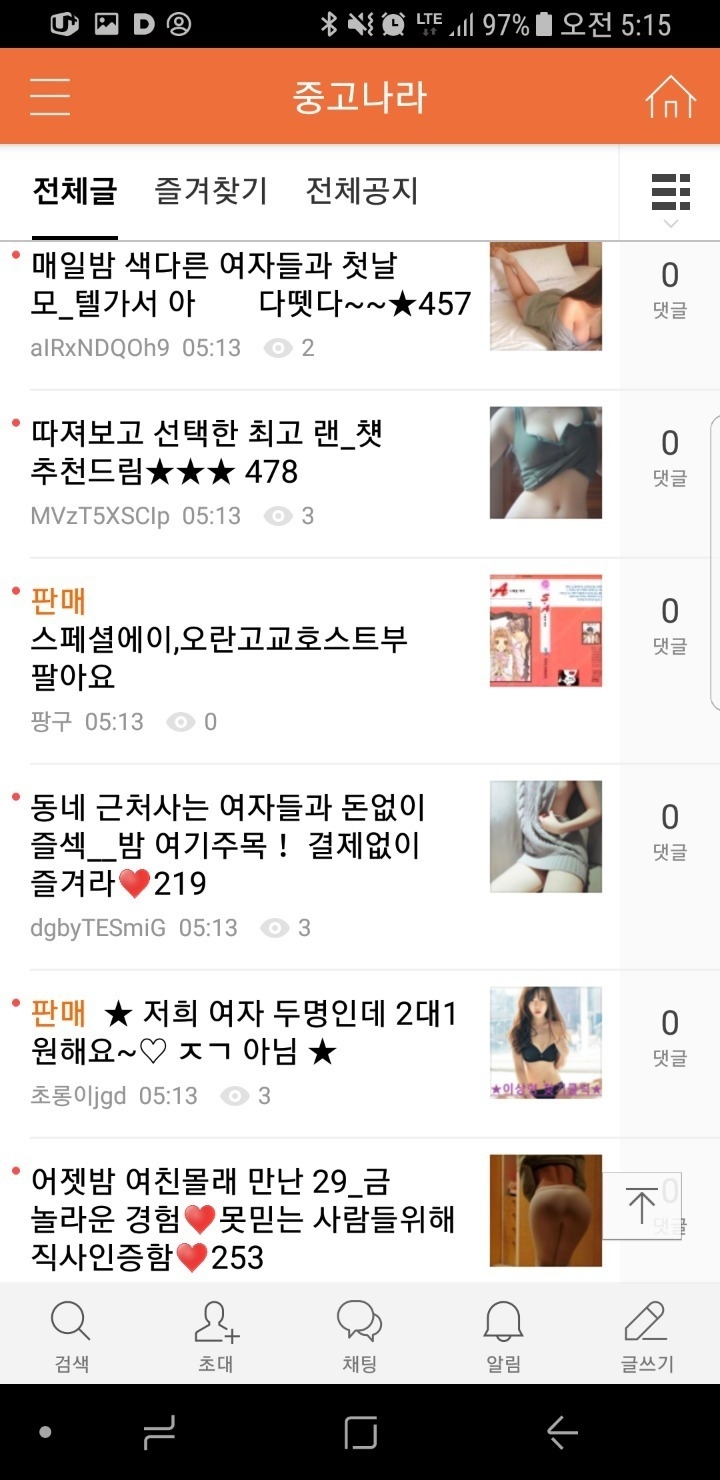Switch to the 즐겨찾기 tab
The height and width of the screenshot is (1480, 720).
(211, 190)
